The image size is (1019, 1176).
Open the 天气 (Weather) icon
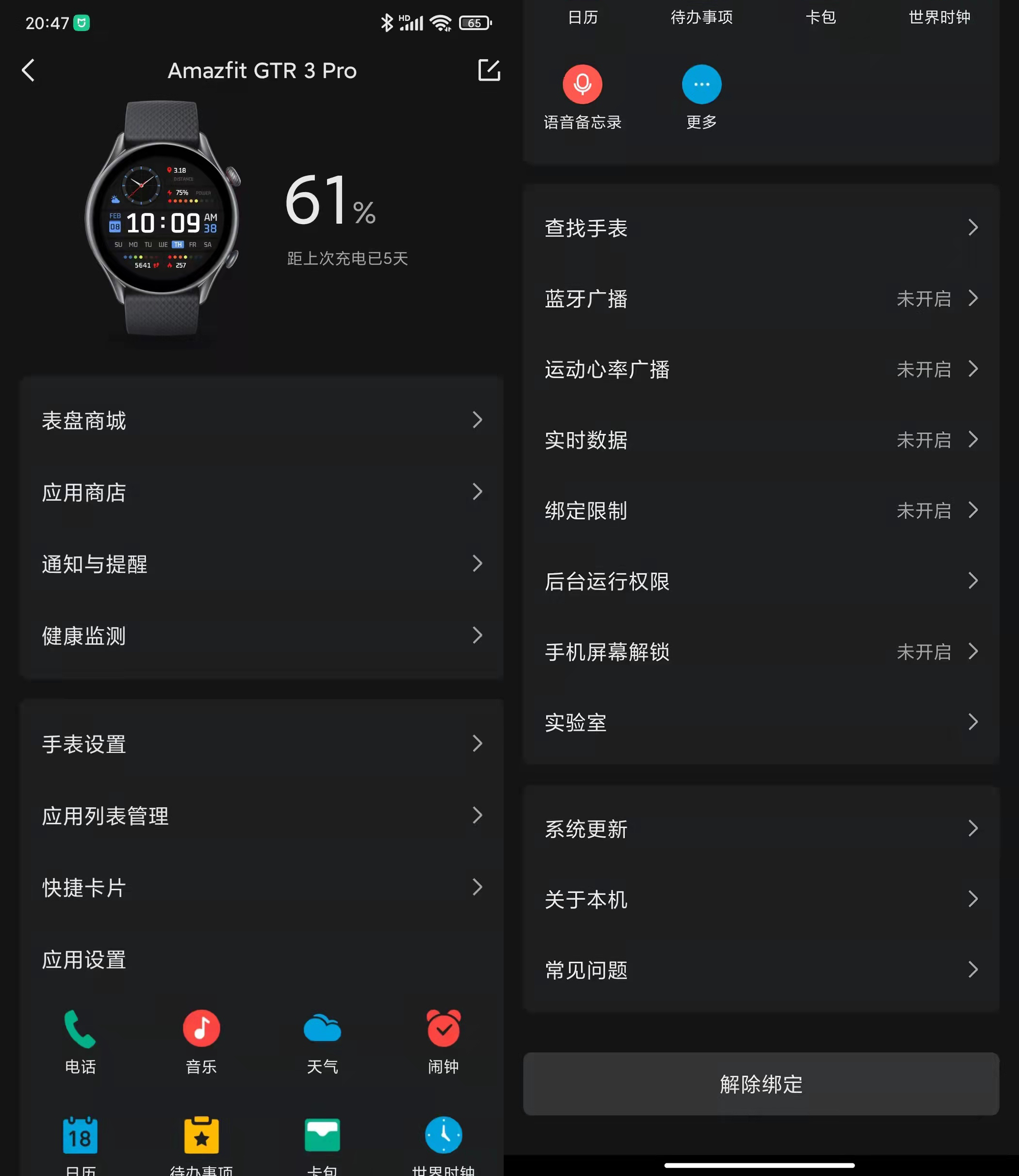point(322,1029)
